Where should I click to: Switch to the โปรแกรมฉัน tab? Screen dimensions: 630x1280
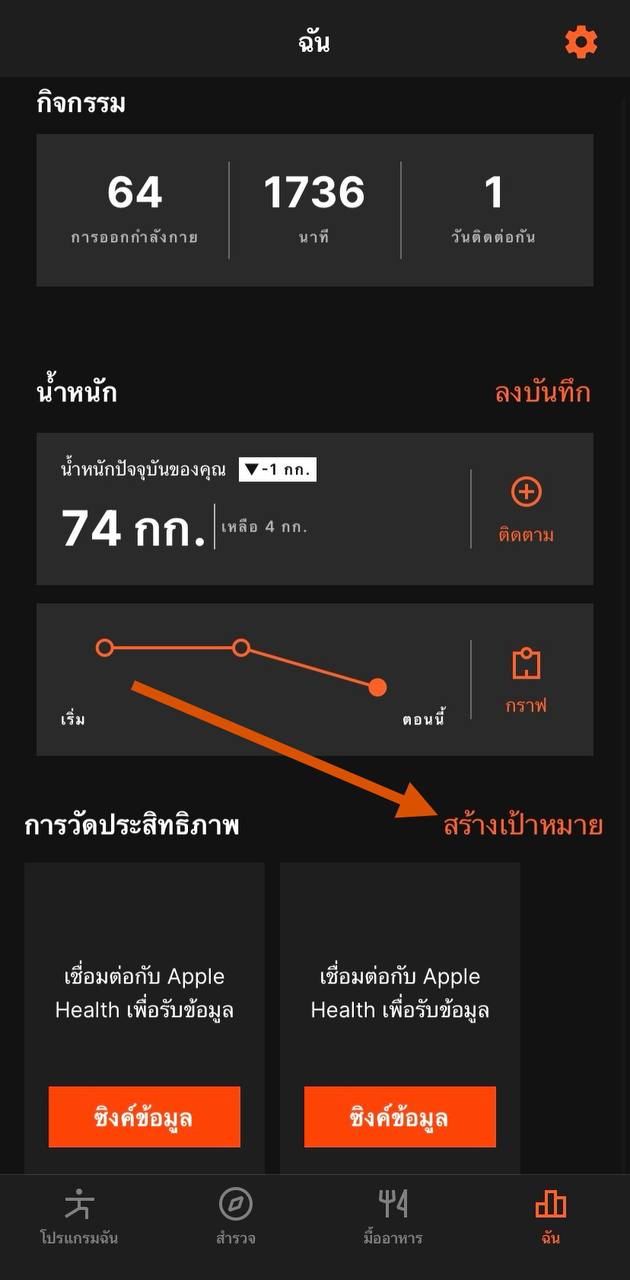(x=79, y=1216)
